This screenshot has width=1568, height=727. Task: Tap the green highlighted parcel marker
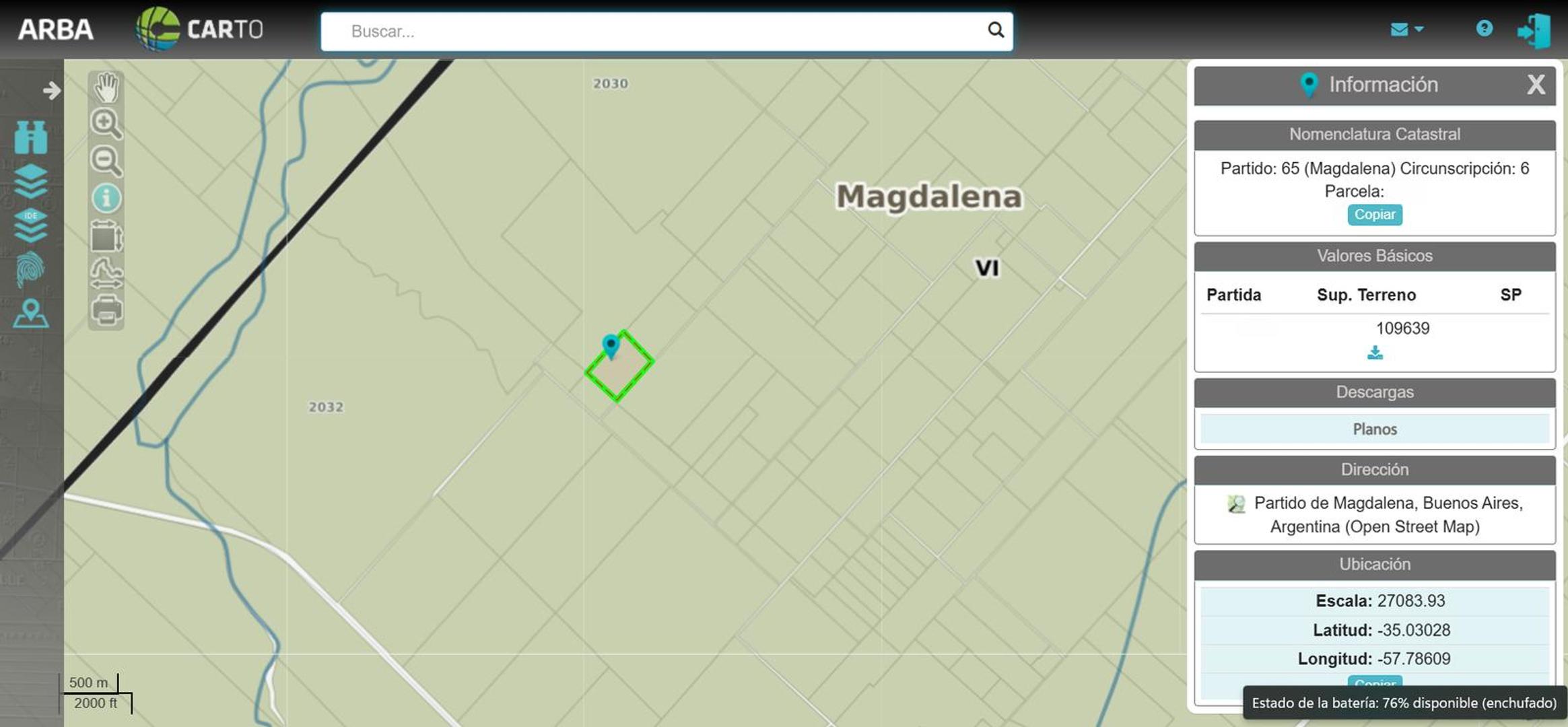[611, 346]
